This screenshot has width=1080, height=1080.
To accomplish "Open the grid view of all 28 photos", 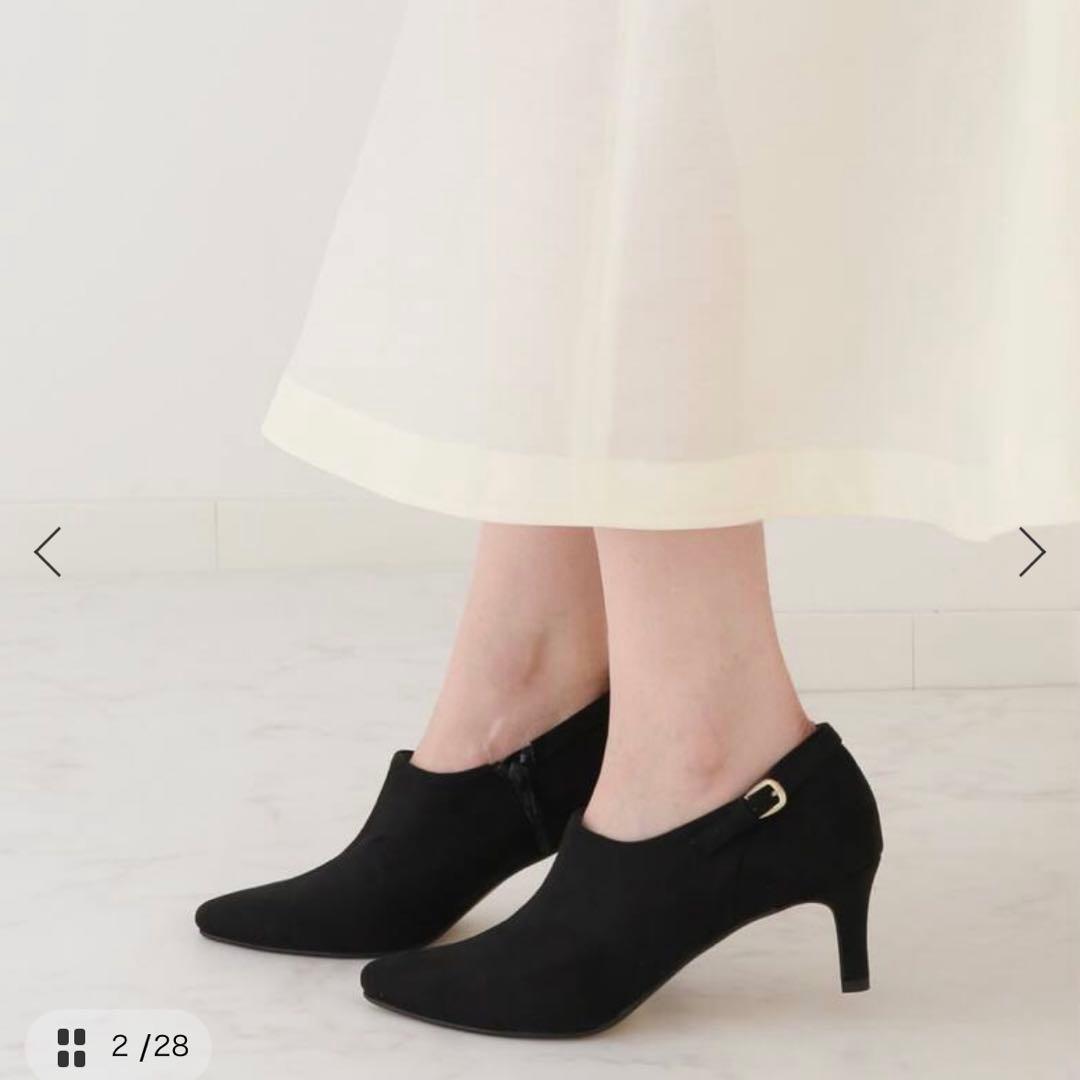I will 72,1047.
